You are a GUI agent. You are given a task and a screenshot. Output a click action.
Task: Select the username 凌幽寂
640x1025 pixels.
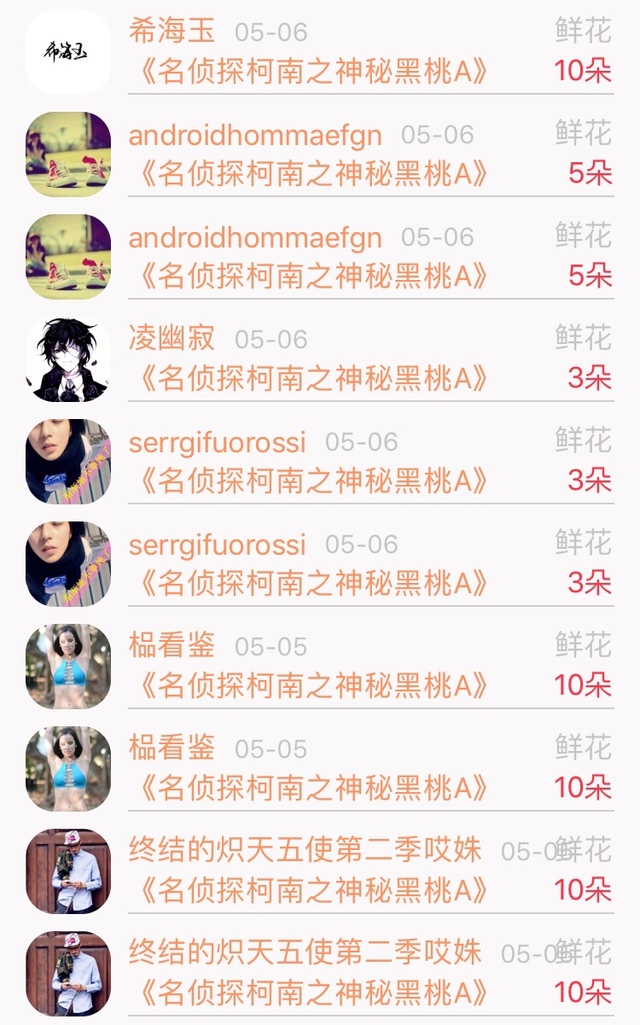pos(171,339)
